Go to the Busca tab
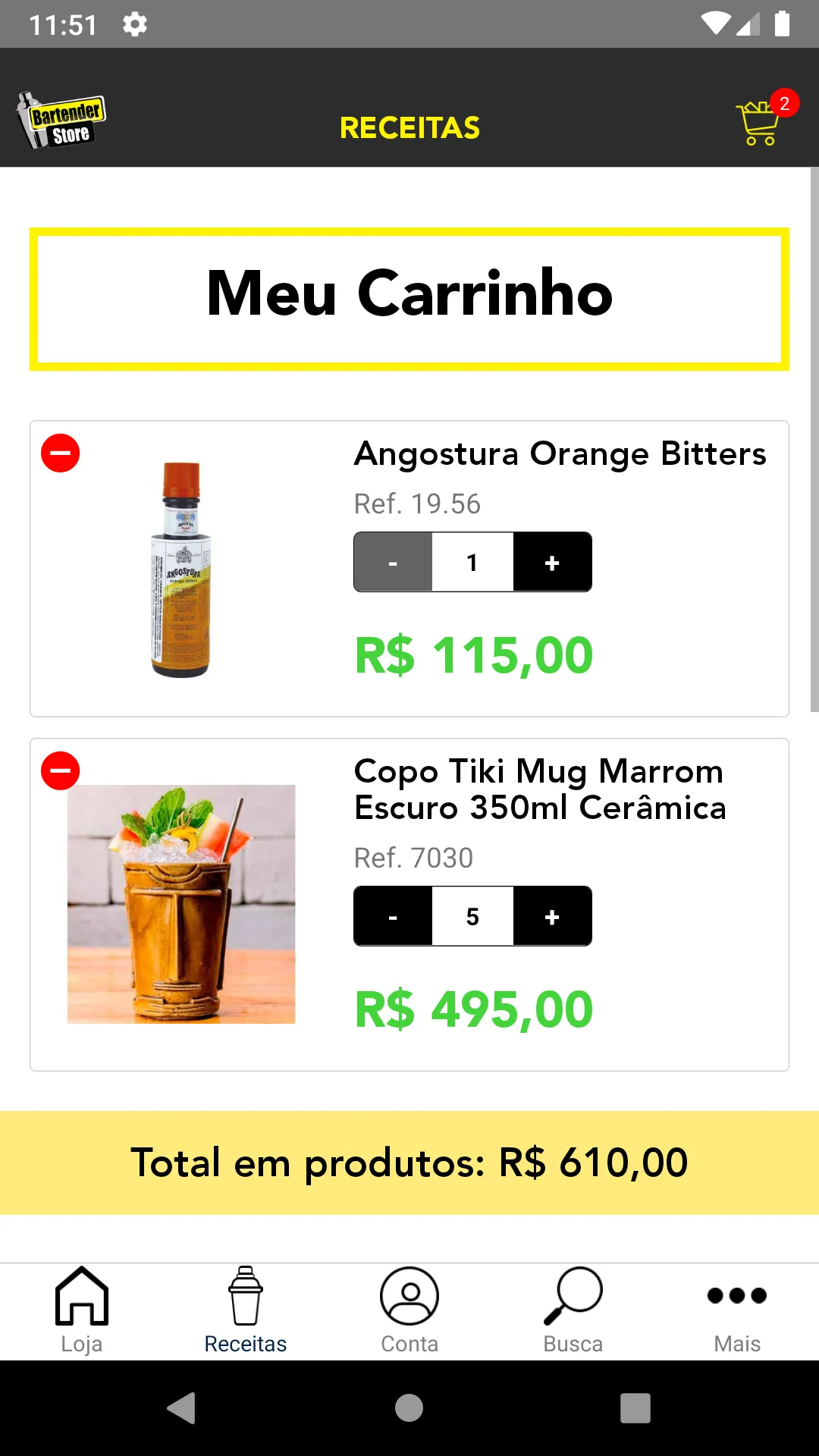This screenshot has height=1456, width=819. [x=573, y=1311]
